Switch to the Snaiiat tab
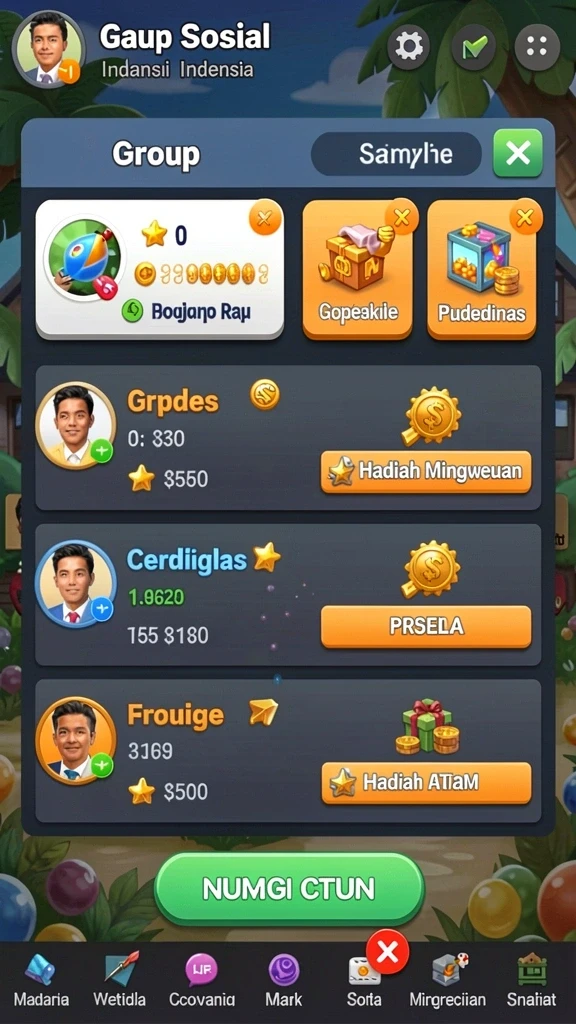 pos(532,980)
